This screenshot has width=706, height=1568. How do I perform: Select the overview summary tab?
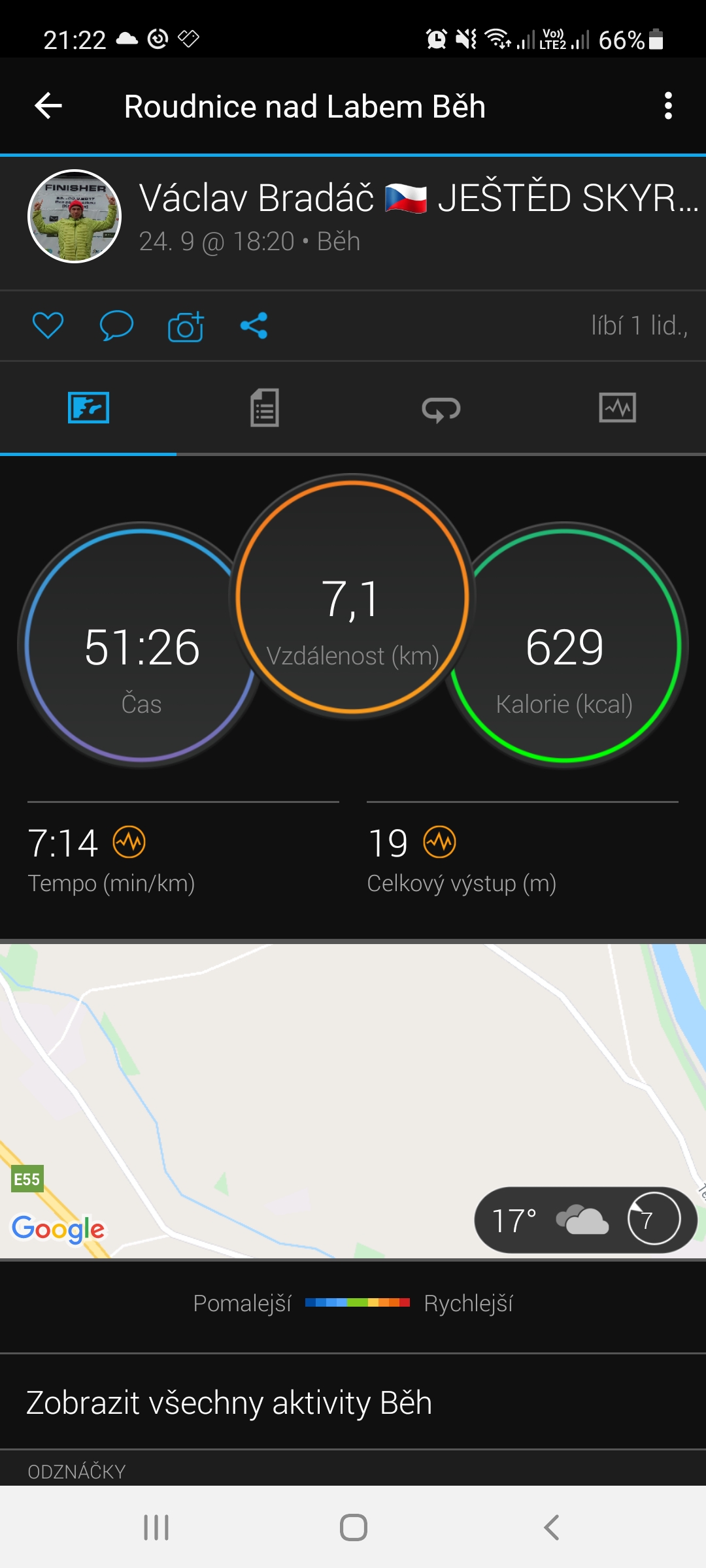tap(88, 408)
